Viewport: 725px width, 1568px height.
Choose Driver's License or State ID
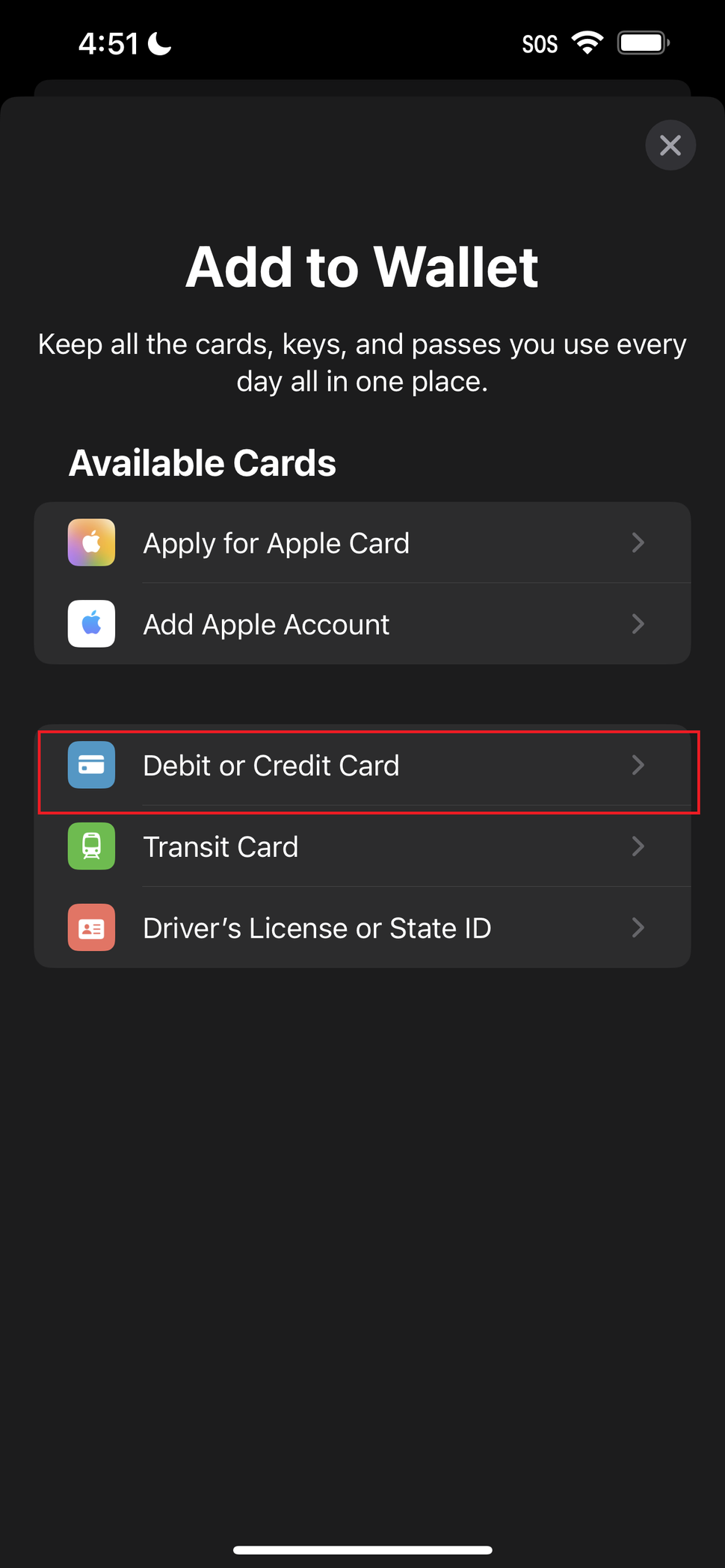(x=316, y=927)
